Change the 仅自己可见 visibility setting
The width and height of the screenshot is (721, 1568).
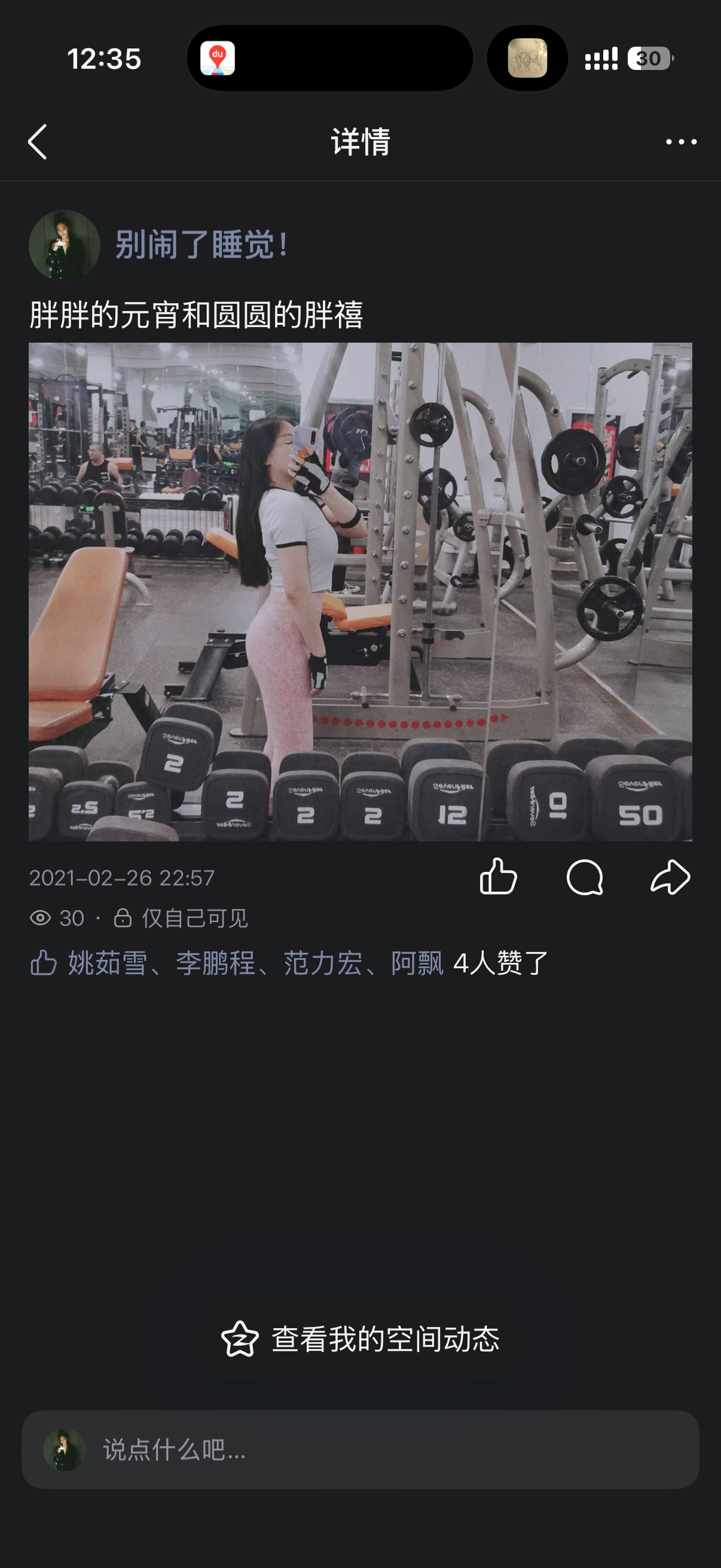coord(181,918)
